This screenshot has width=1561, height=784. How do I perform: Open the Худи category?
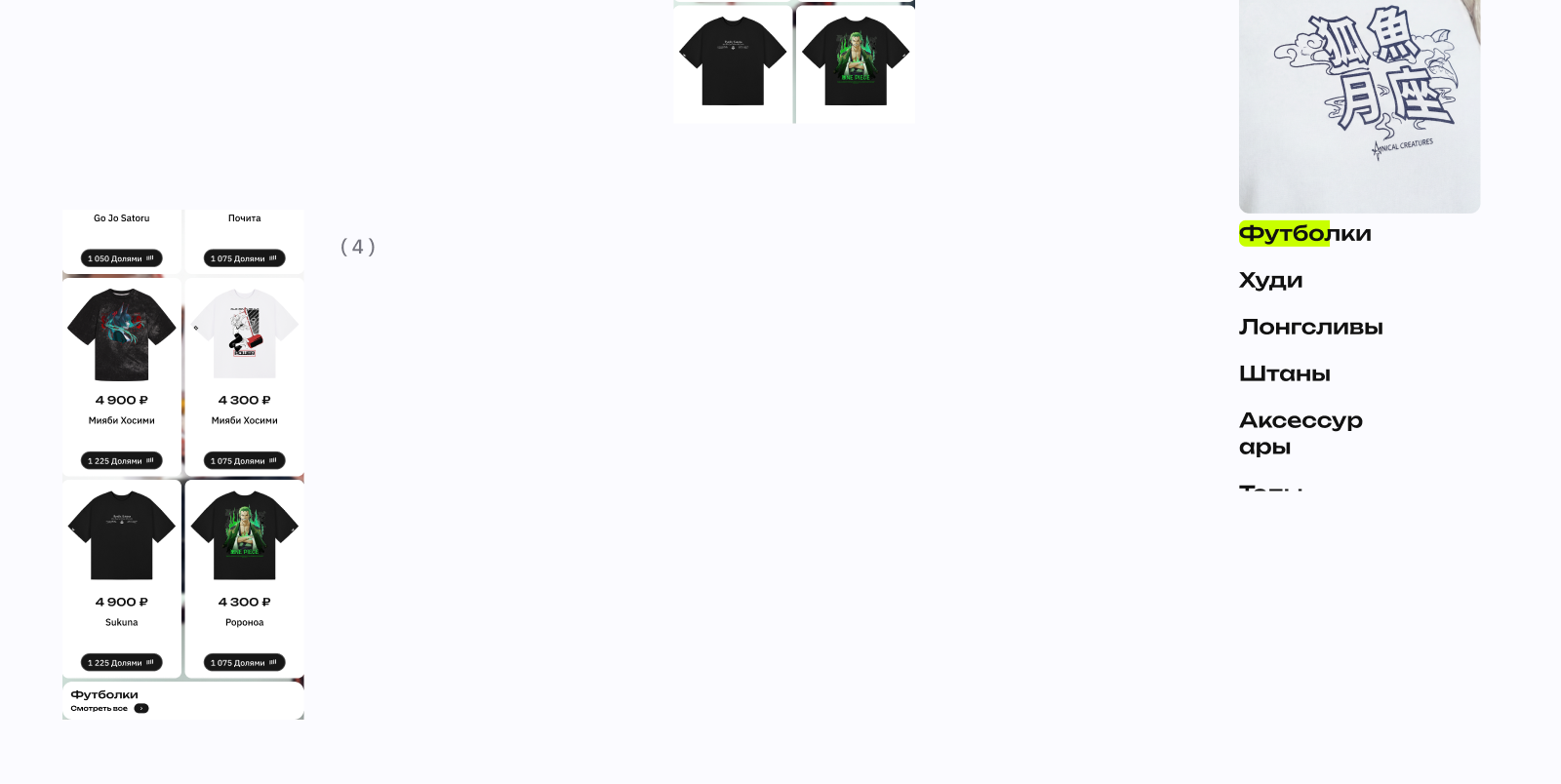(1270, 281)
